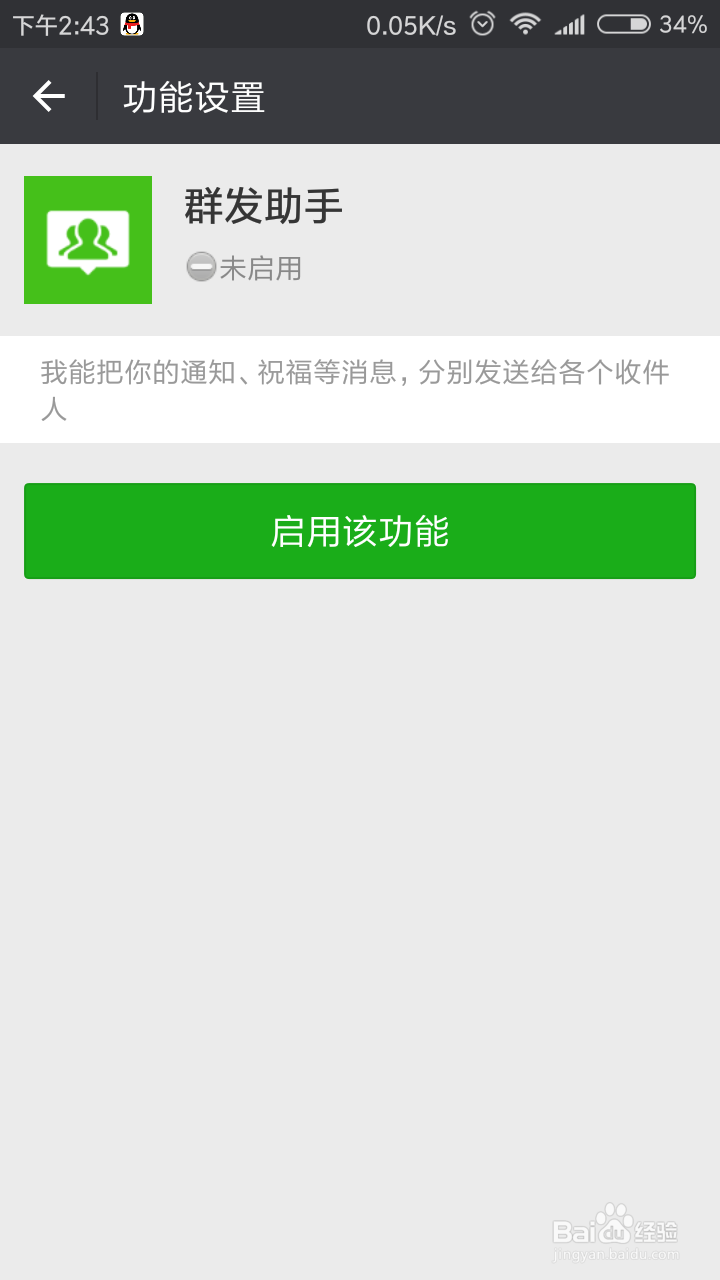The image size is (720, 1280).
Task: Tap the 群发助手 title text row
Action: pos(262,206)
